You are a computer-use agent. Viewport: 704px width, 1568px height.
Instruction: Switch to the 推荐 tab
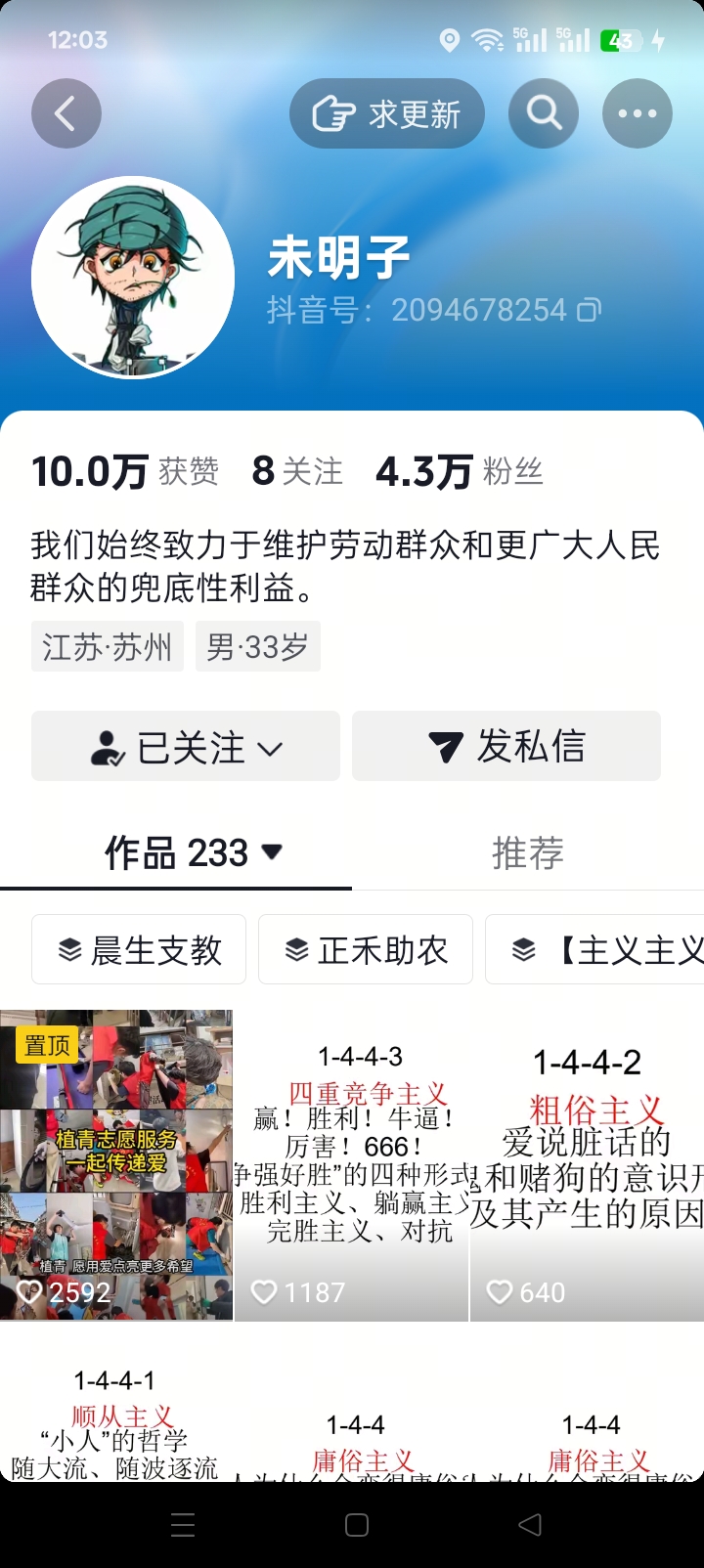pyautogui.click(x=528, y=852)
